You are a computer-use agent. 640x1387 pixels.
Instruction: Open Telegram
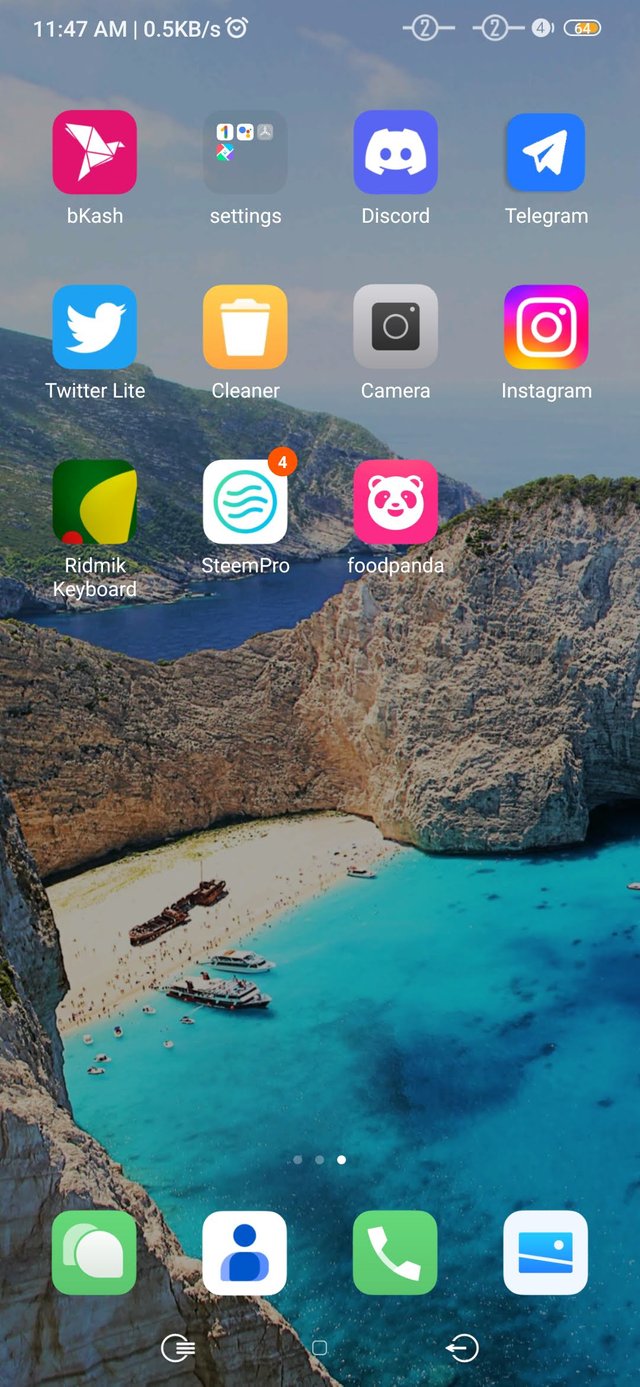(546, 152)
